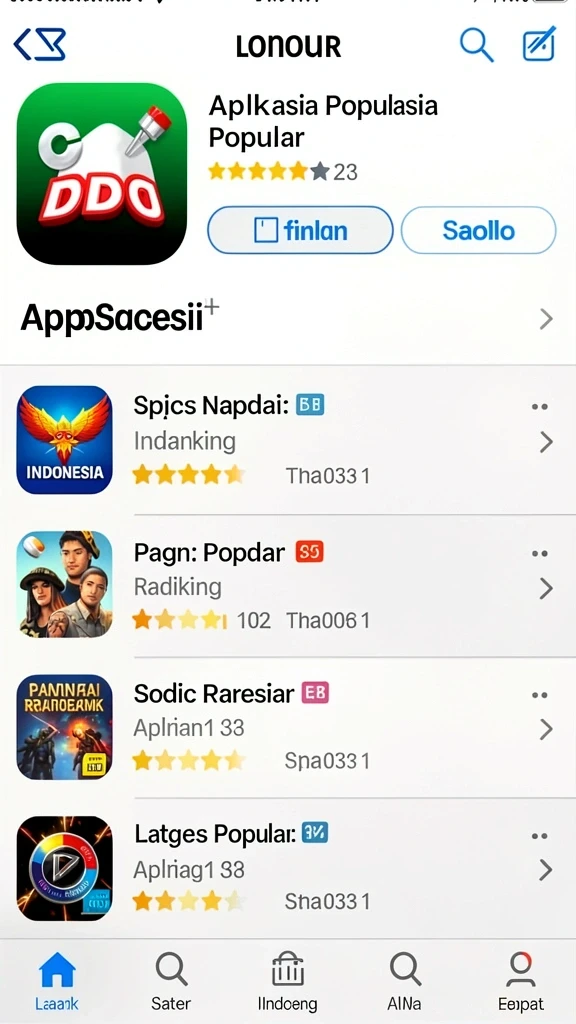Screen dimensions: 576x1024
Task: Open the featured DDO app icon
Action: tap(102, 174)
